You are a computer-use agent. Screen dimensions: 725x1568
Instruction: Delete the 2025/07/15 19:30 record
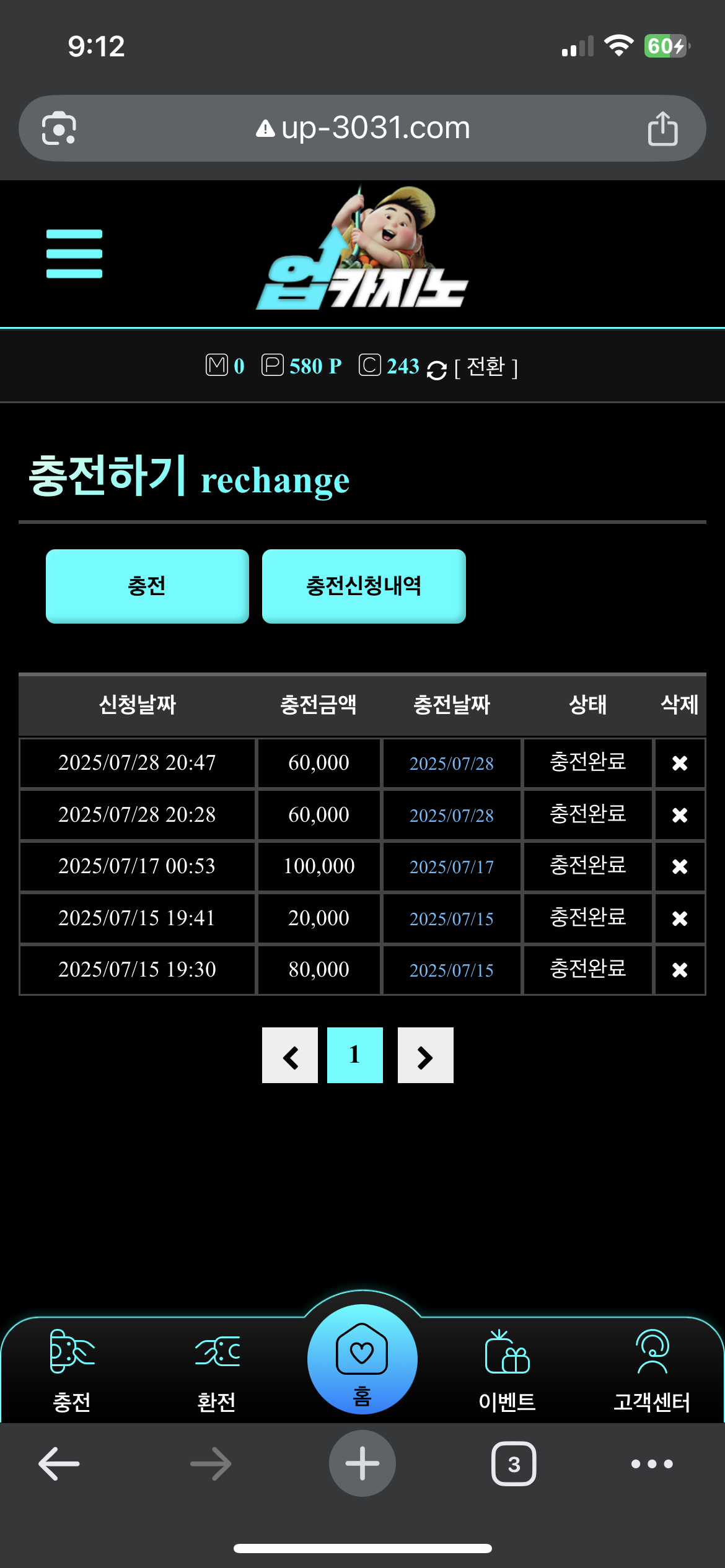tap(680, 970)
